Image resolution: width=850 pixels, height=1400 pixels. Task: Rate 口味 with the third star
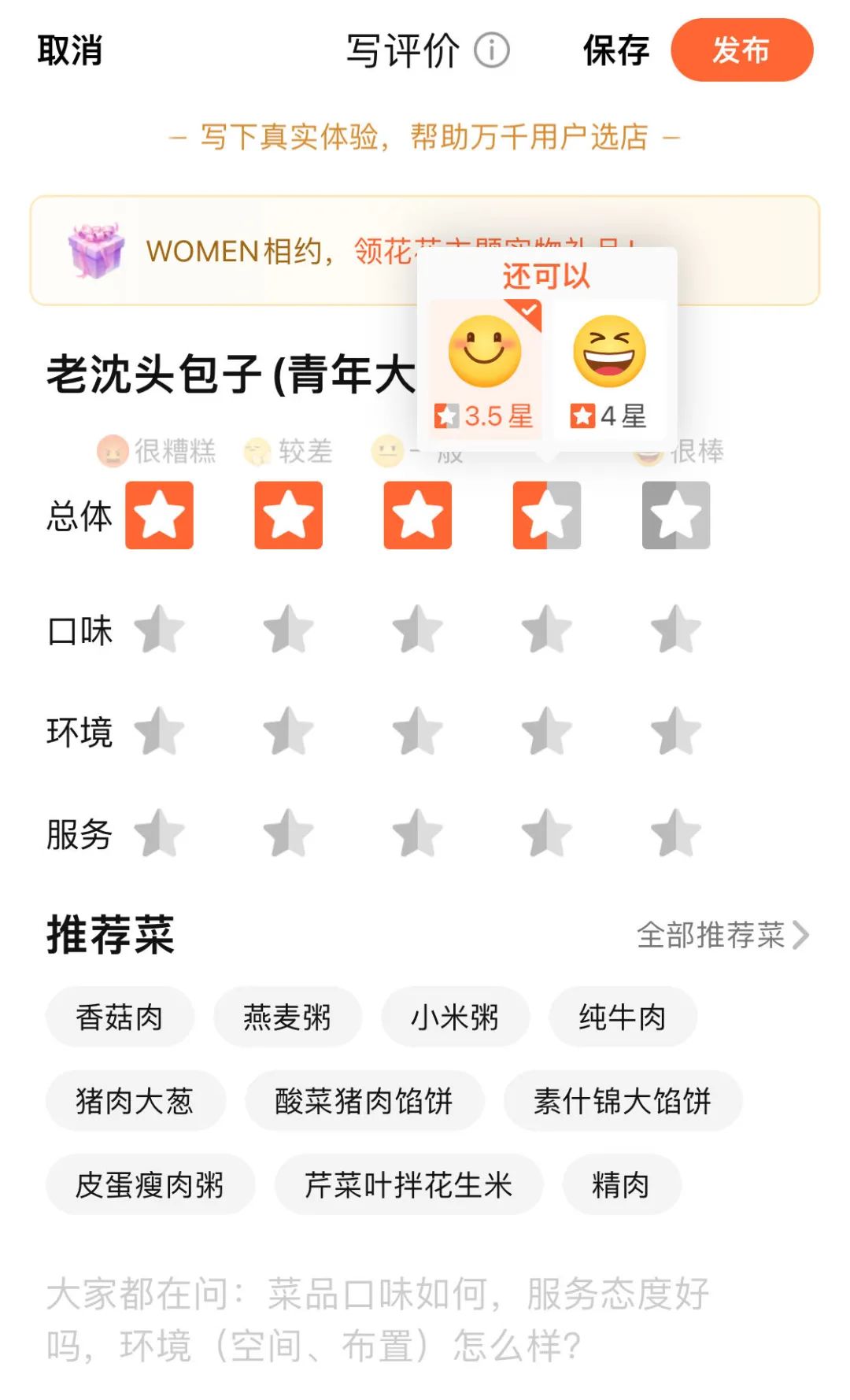coord(418,630)
